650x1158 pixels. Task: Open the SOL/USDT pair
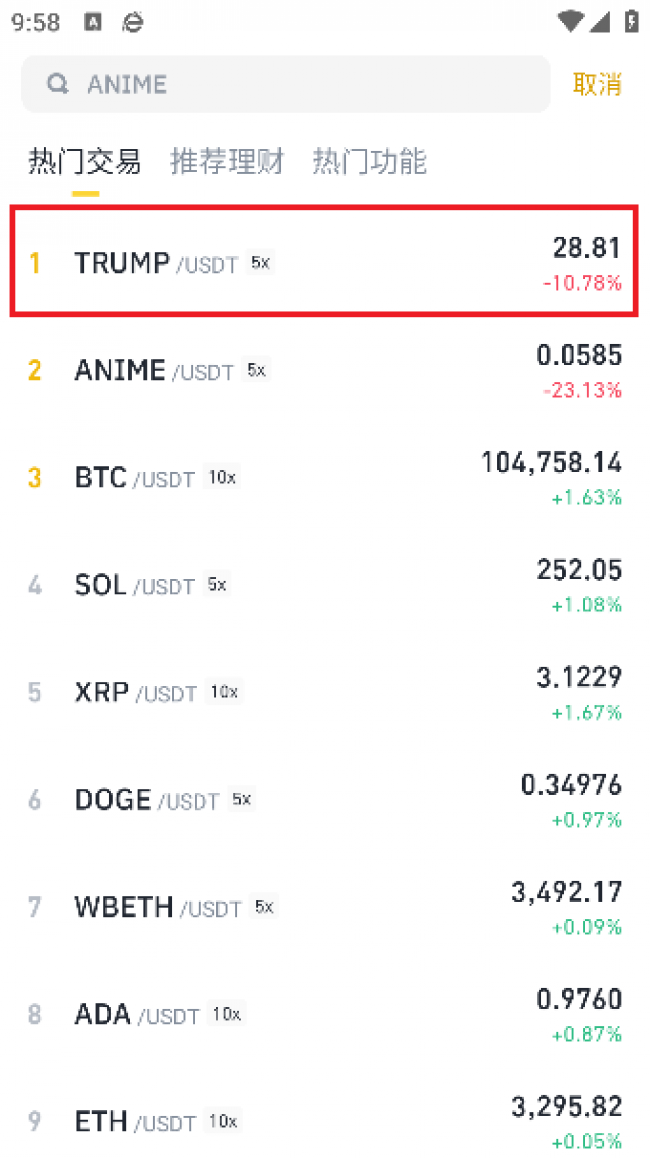click(325, 586)
